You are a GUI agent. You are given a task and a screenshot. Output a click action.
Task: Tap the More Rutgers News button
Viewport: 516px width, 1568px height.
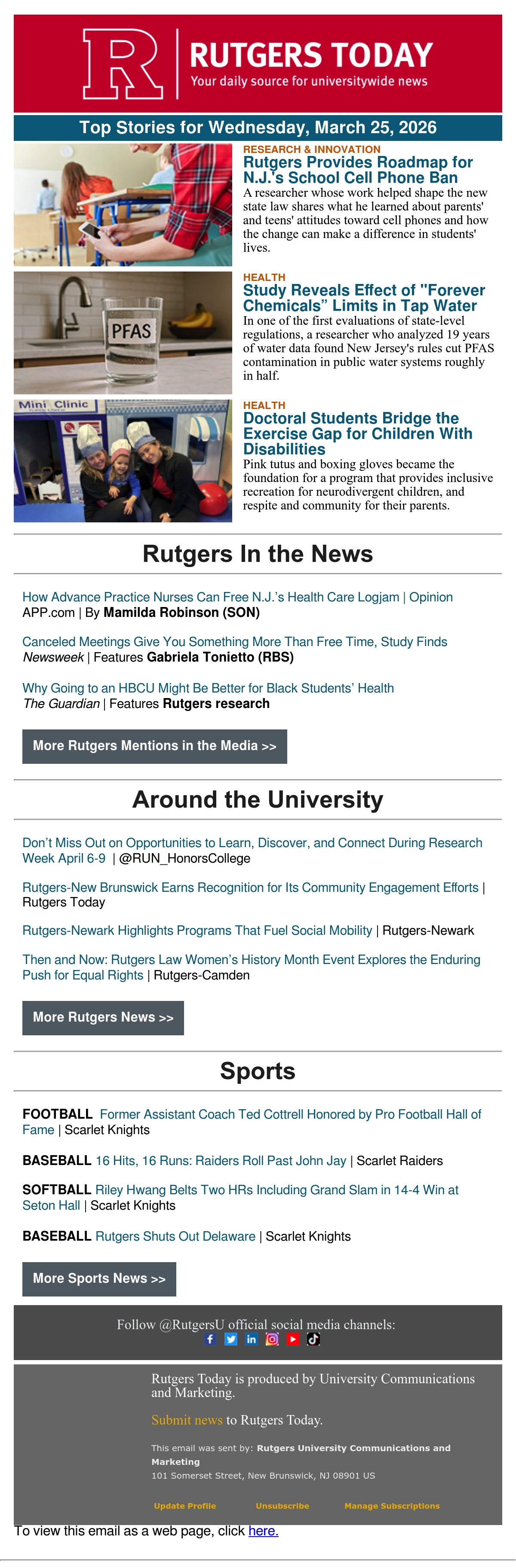click(103, 1018)
